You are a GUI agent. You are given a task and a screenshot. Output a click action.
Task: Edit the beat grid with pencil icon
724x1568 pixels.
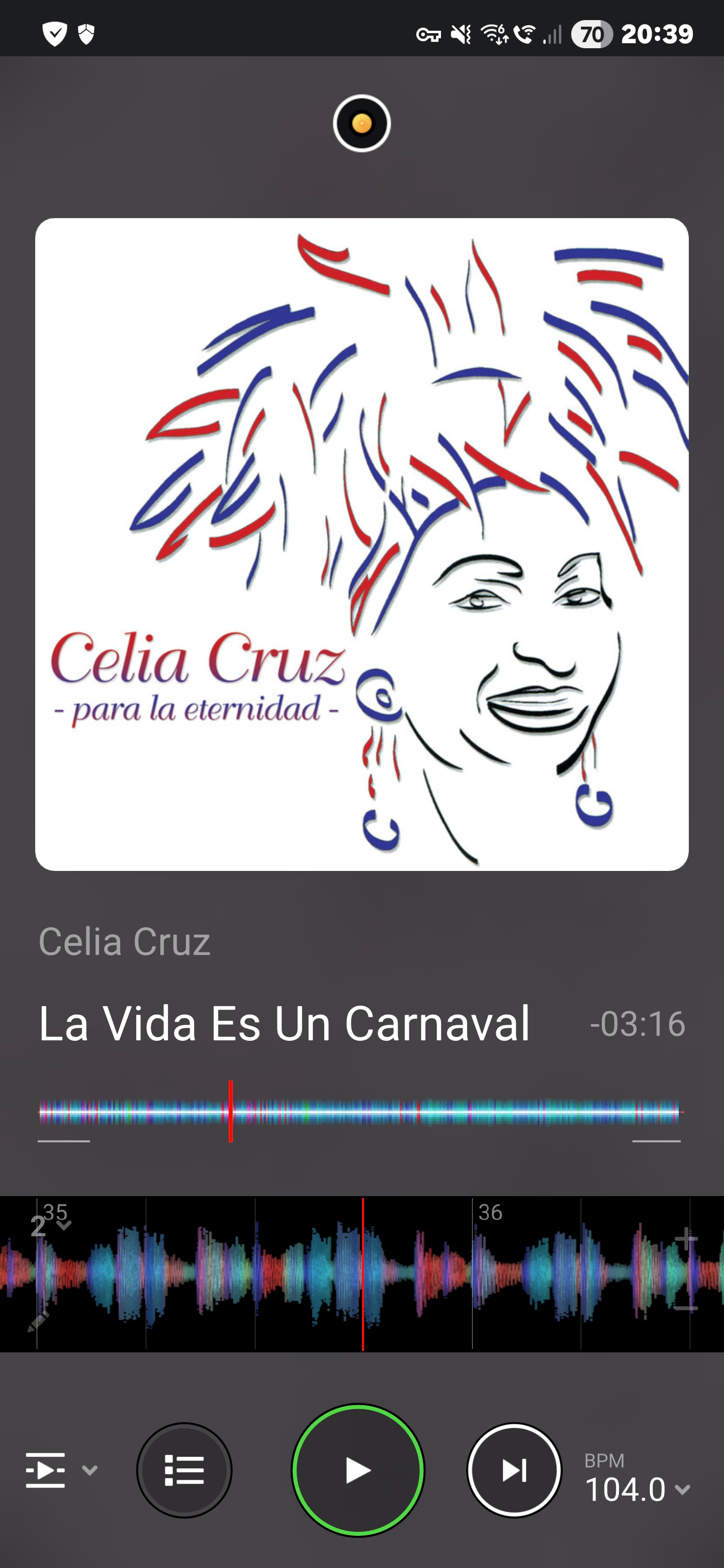tap(38, 1320)
